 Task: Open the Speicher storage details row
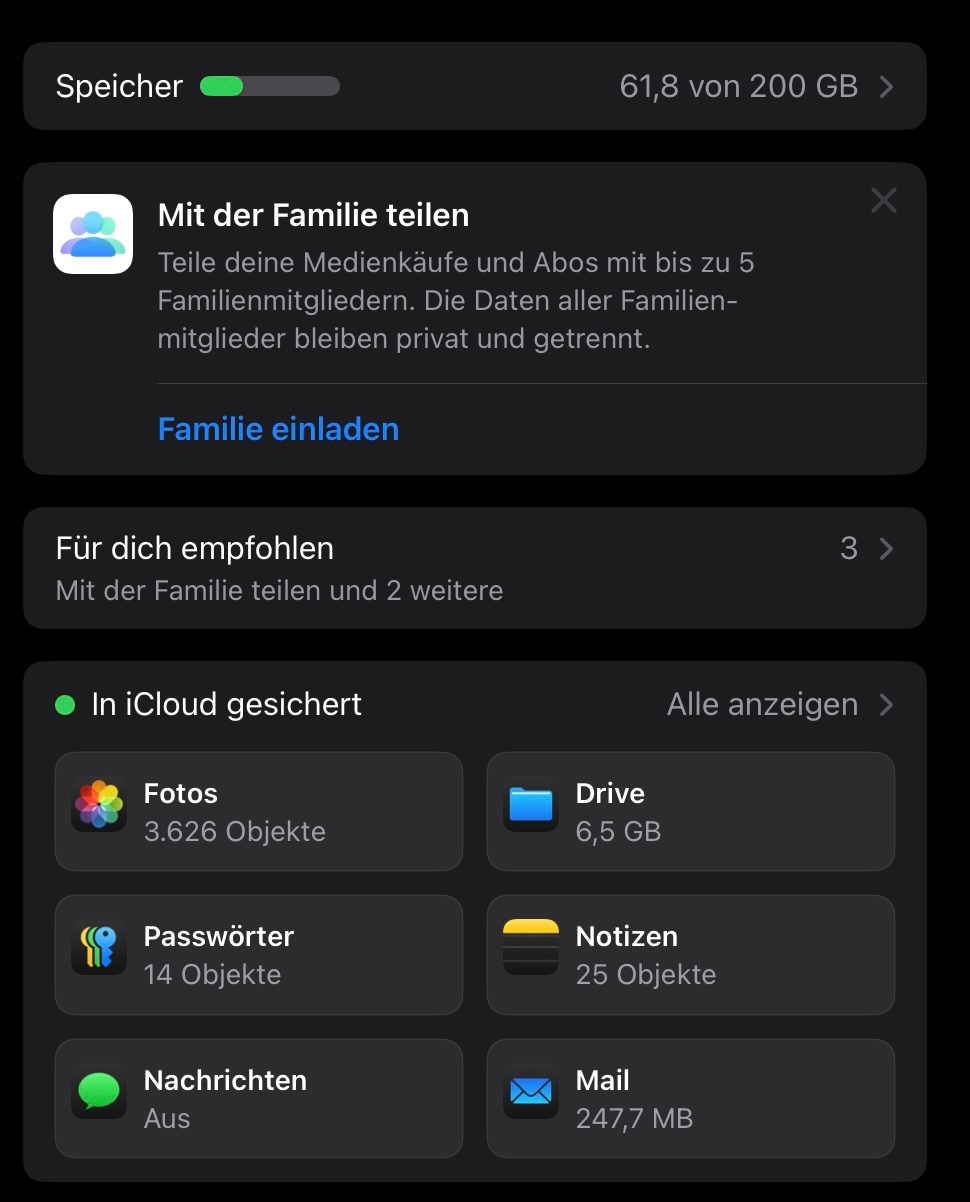pyautogui.click(x=474, y=86)
